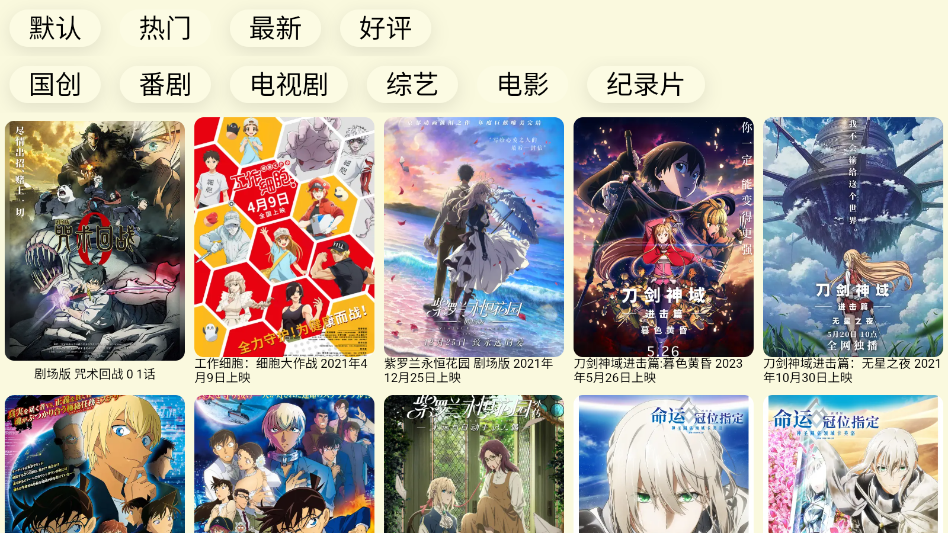Filter by 国创 category
Image resolution: width=948 pixels, height=533 pixels.
(x=55, y=84)
